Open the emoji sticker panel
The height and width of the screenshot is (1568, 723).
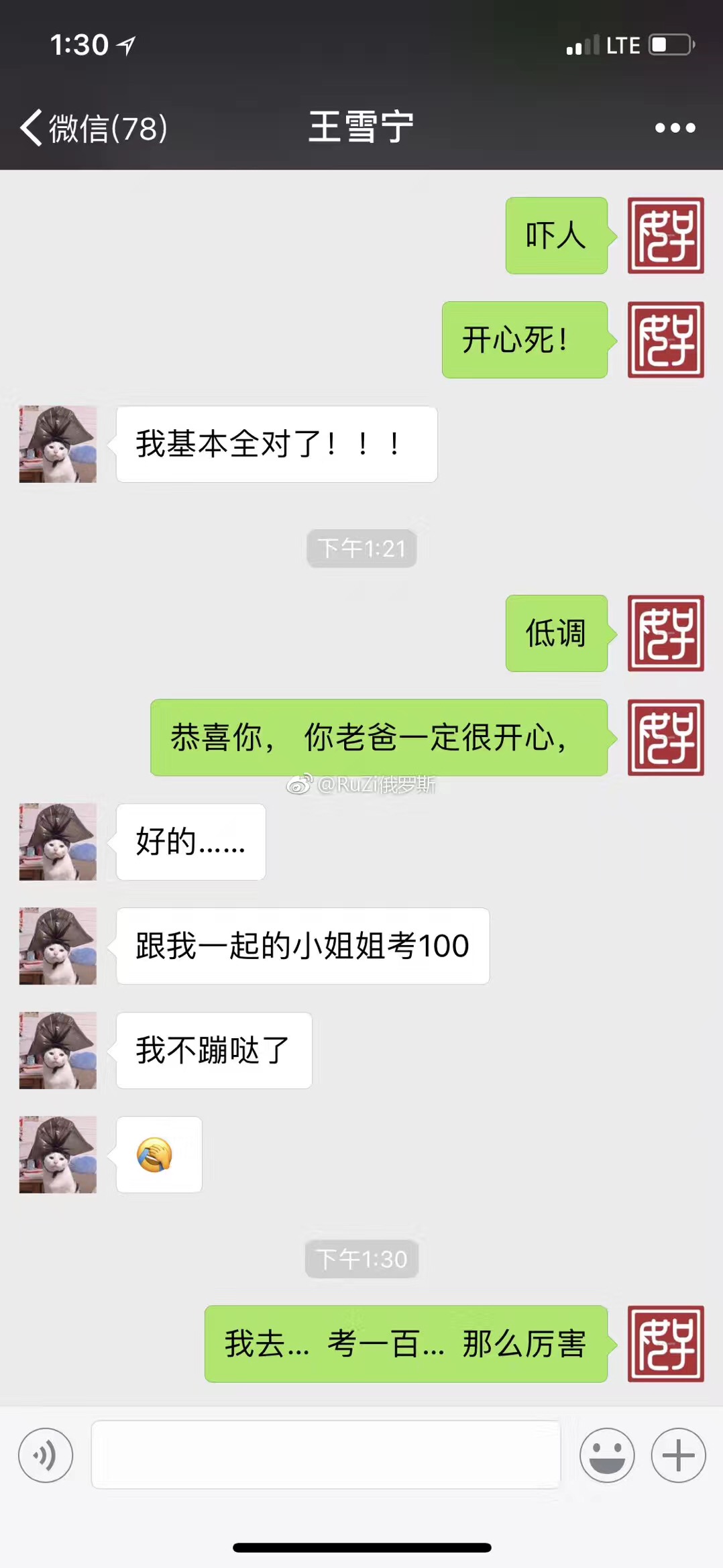pyautogui.click(x=607, y=1455)
